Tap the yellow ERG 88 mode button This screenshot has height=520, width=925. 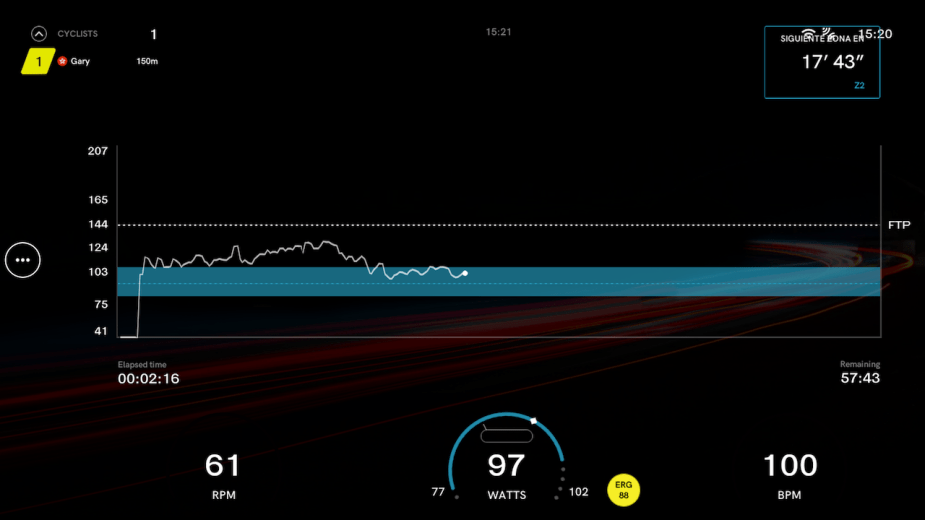point(623,490)
